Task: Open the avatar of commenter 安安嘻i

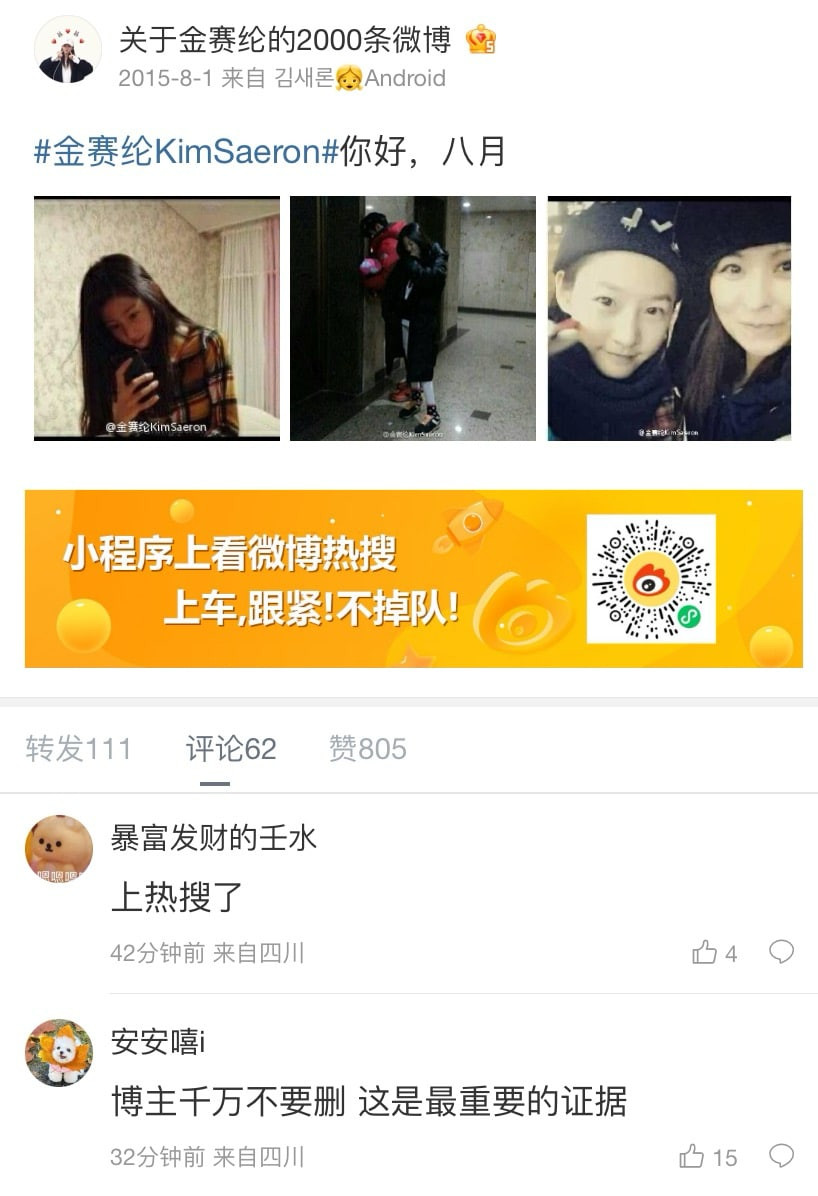Action: click(x=59, y=1053)
